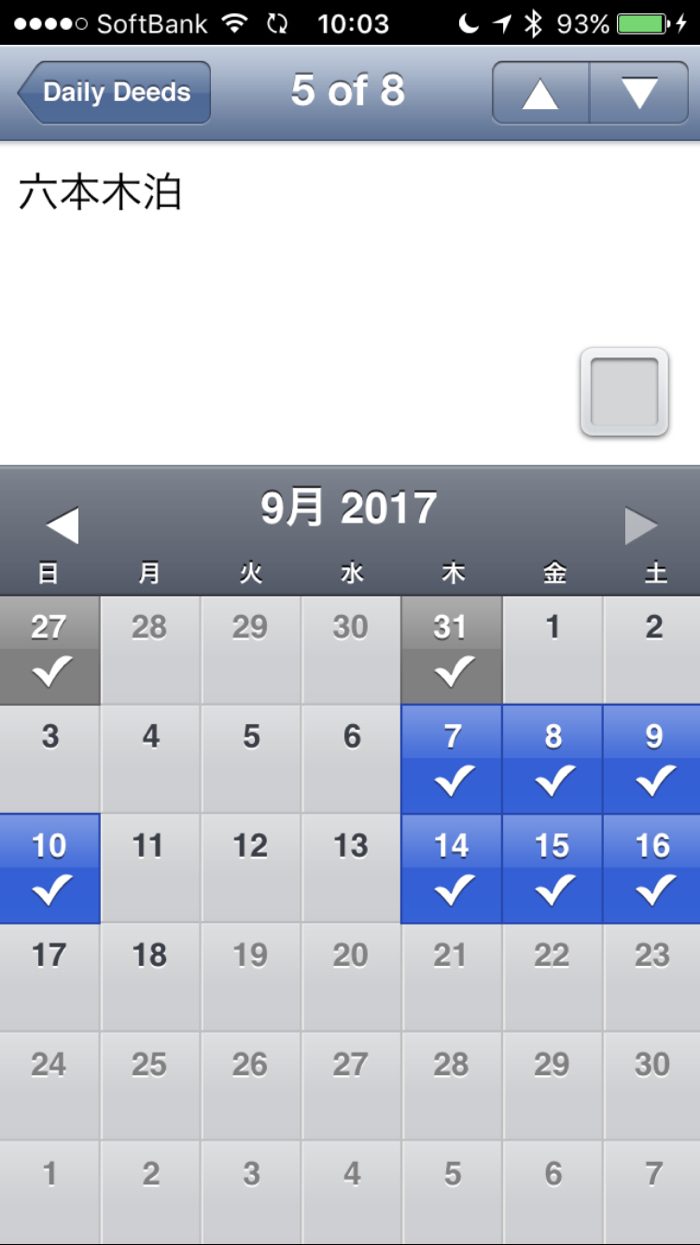Go to the next deed with down arrow
Screen dimensions: 700x1245
point(639,93)
